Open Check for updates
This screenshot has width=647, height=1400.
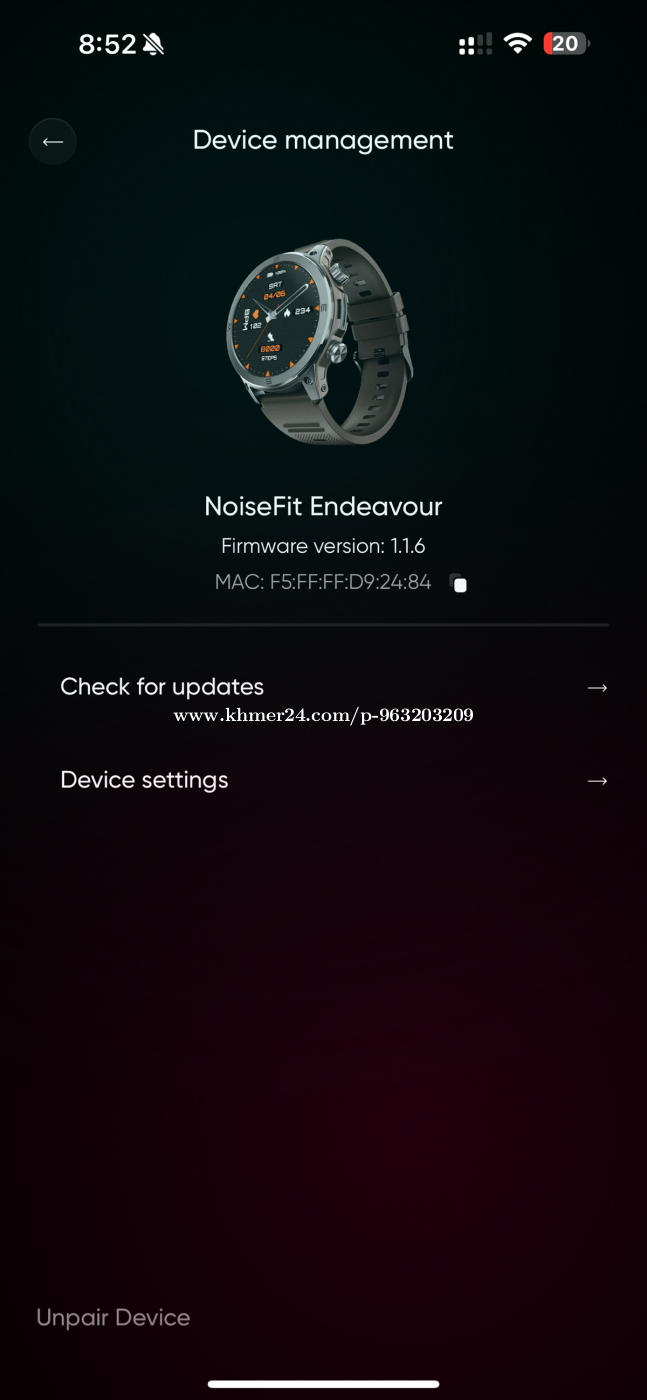[323, 687]
